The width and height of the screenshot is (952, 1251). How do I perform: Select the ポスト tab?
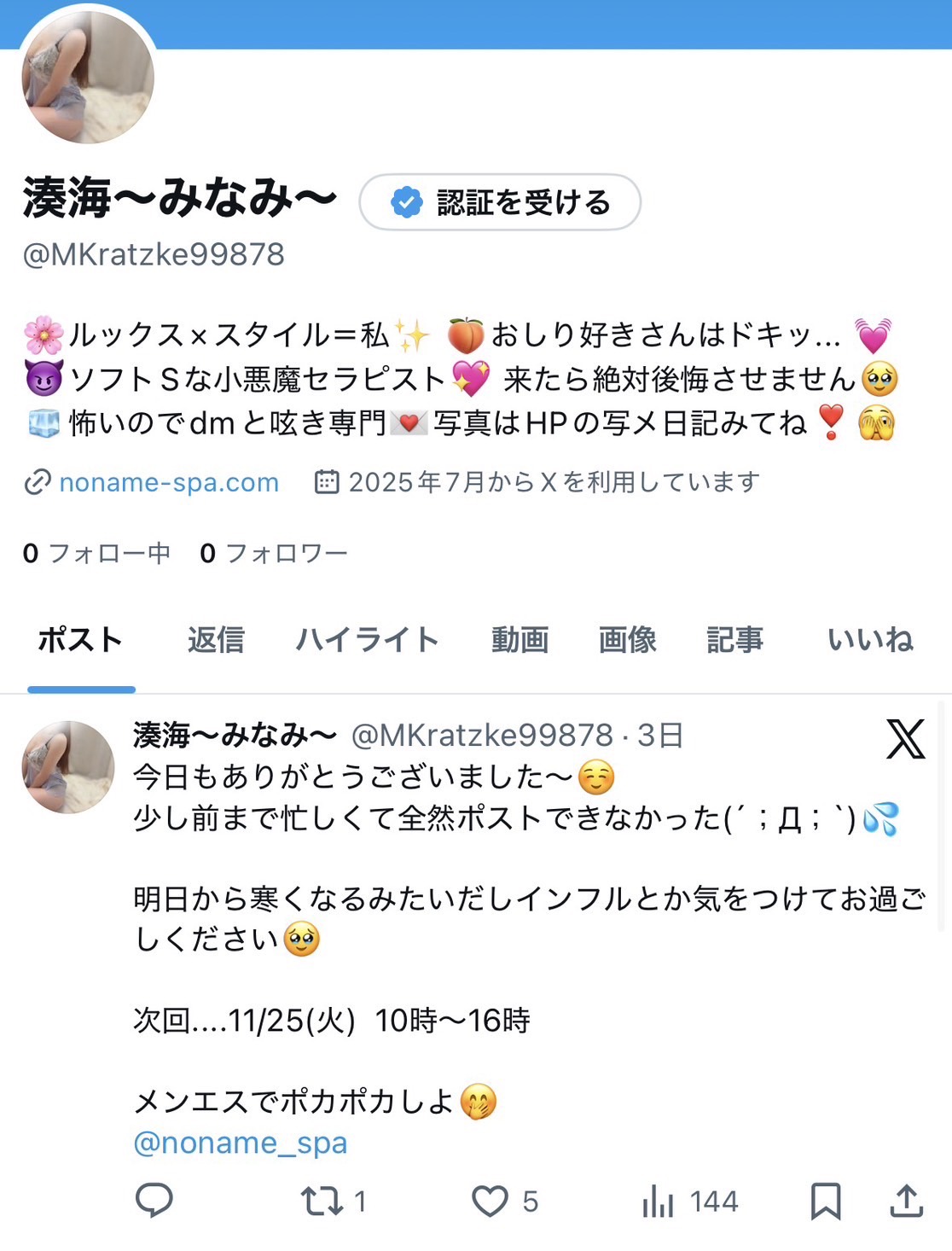pyautogui.click(x=80, y=639)
